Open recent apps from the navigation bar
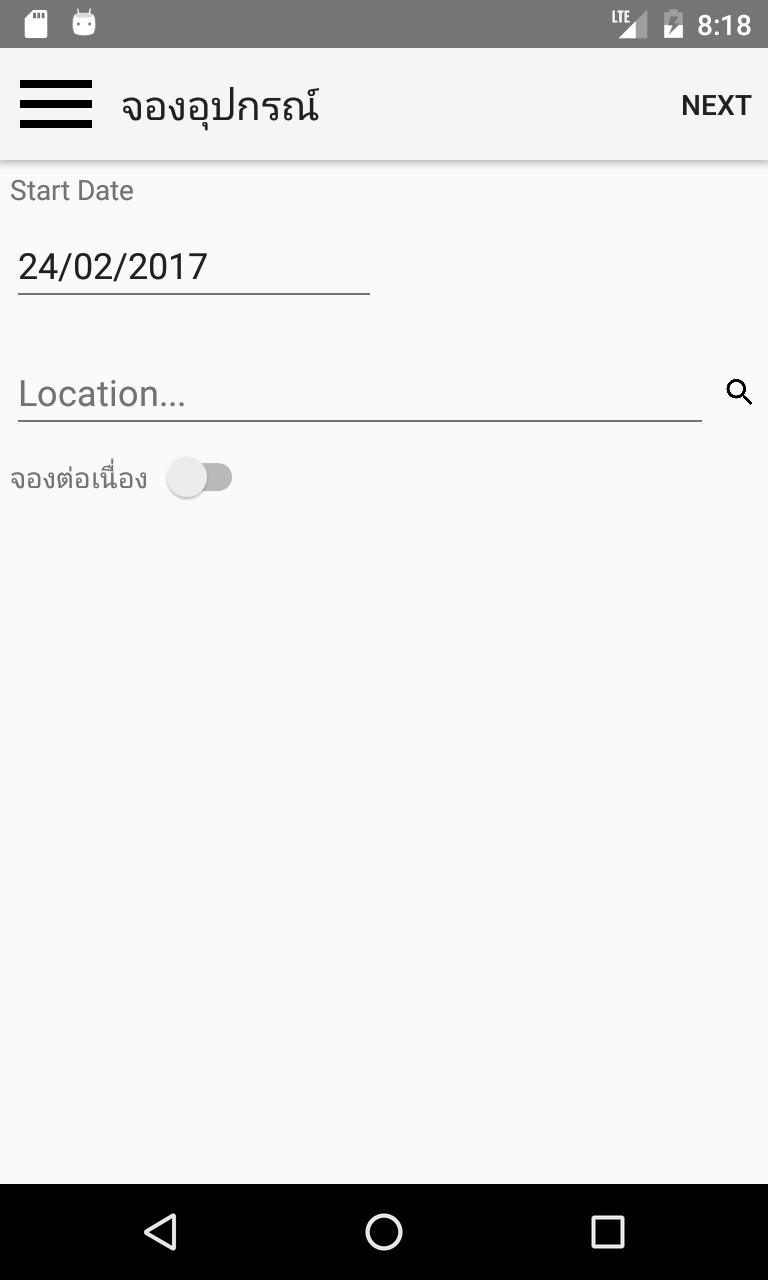 tap(607, 1231)
